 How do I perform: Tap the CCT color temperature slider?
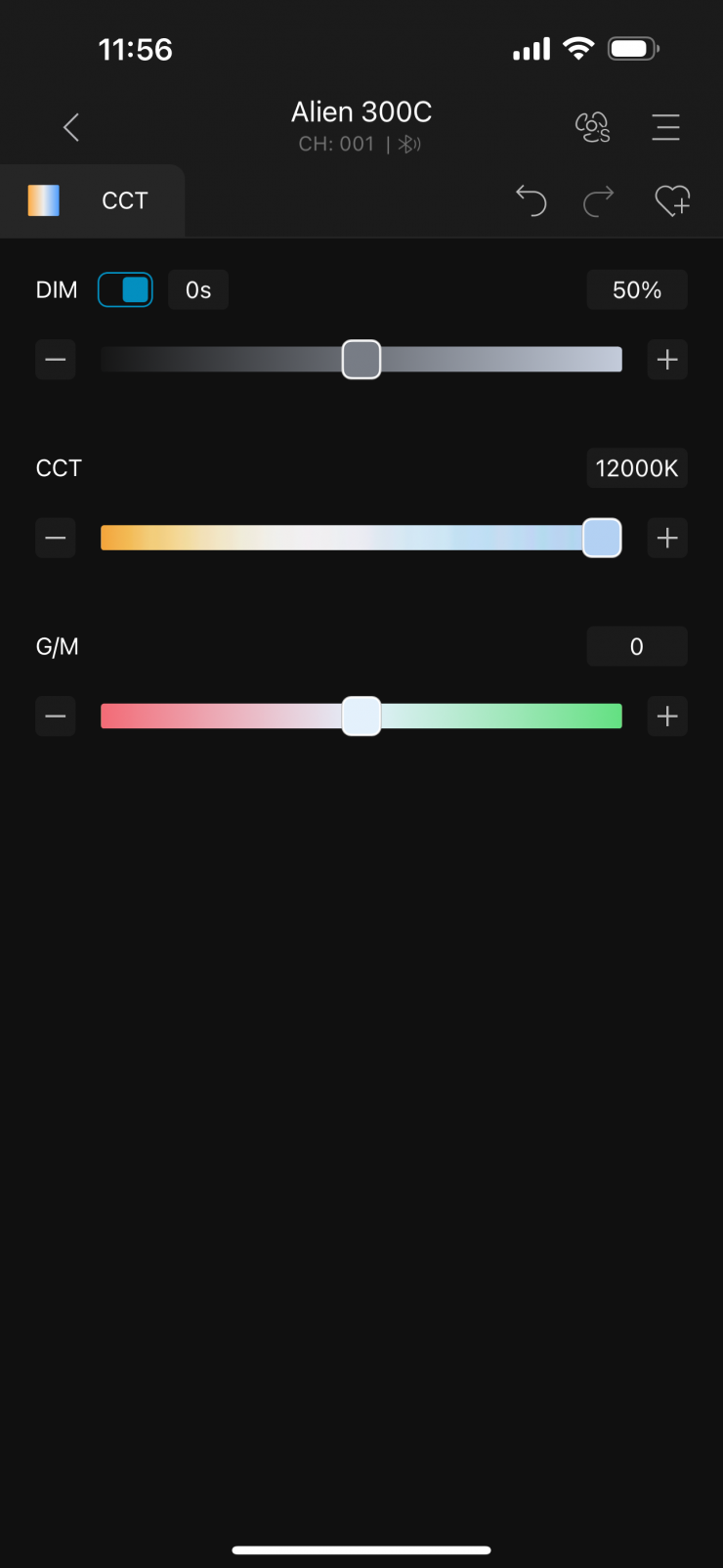361,538
